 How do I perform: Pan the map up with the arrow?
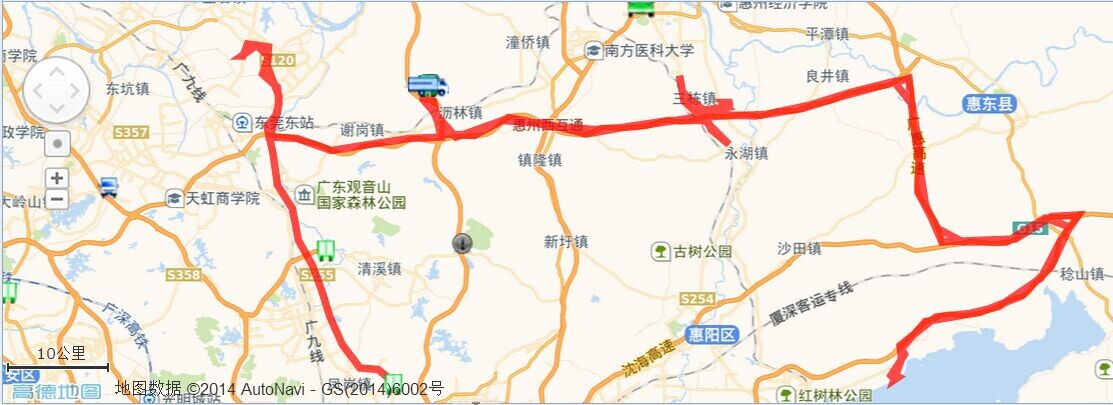(x=56, y=72)
